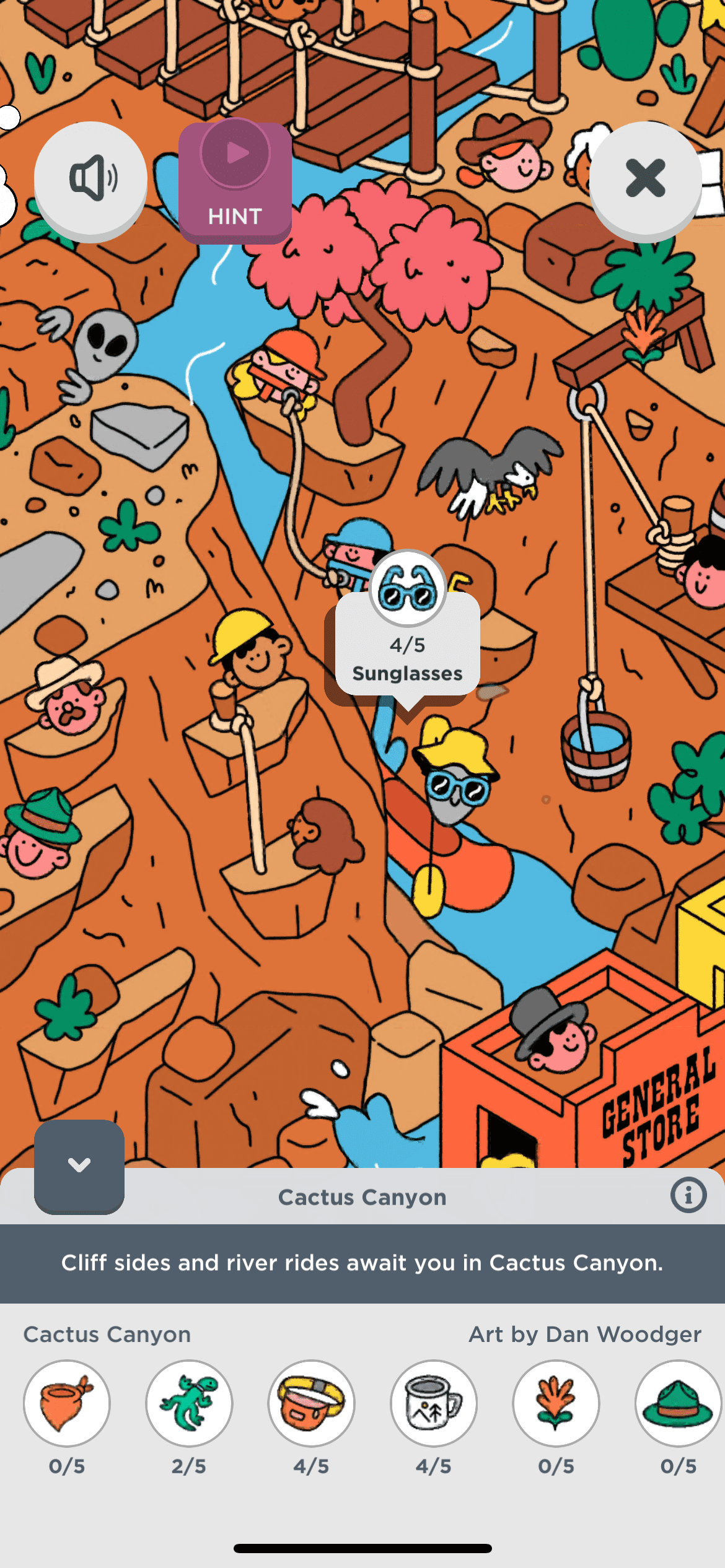The width and height of the screenshot is (725, 1568).
Task: Close the game with the X button
Action: pyautogui.click(x=645, y=178)
